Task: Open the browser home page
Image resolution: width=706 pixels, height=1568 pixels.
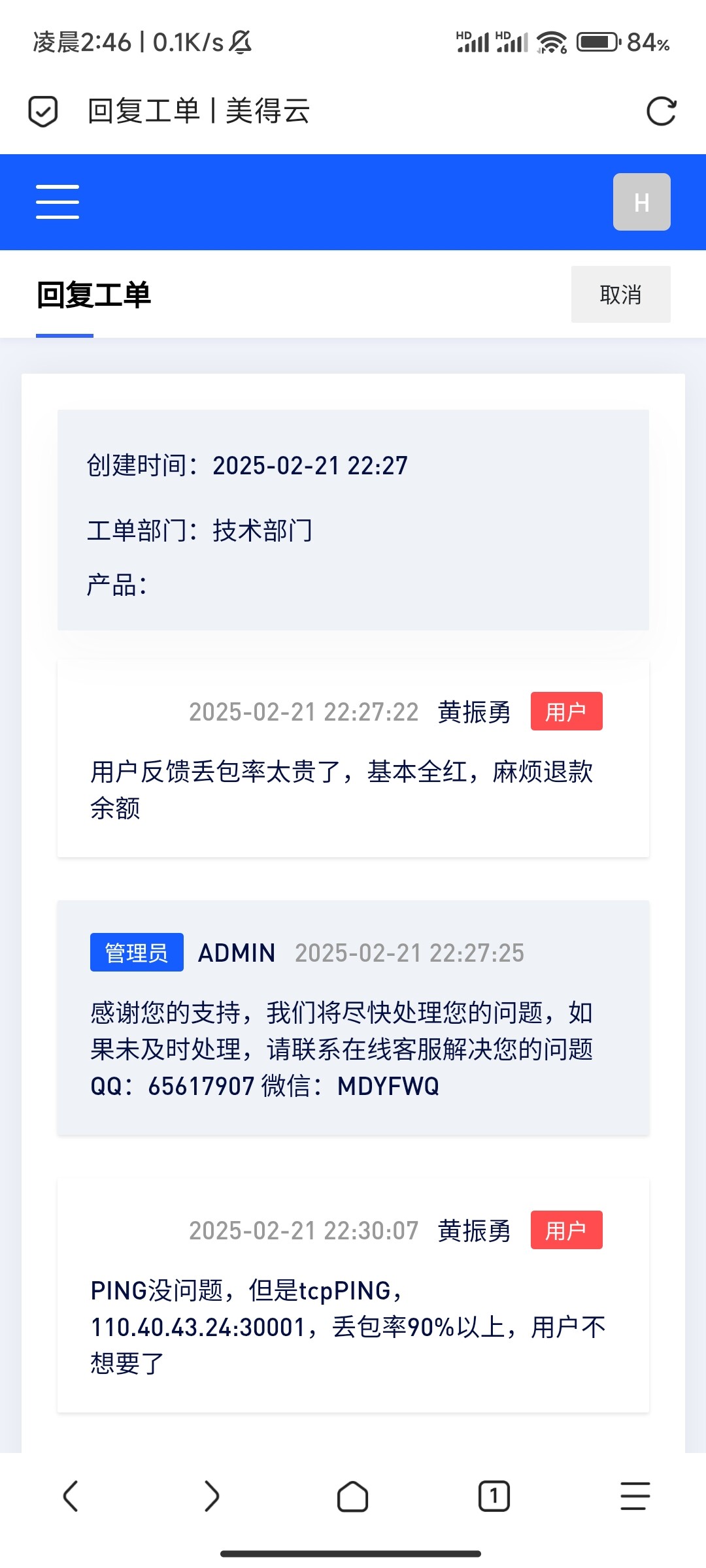Action: pyautogui.click(x=352, y=1496)
